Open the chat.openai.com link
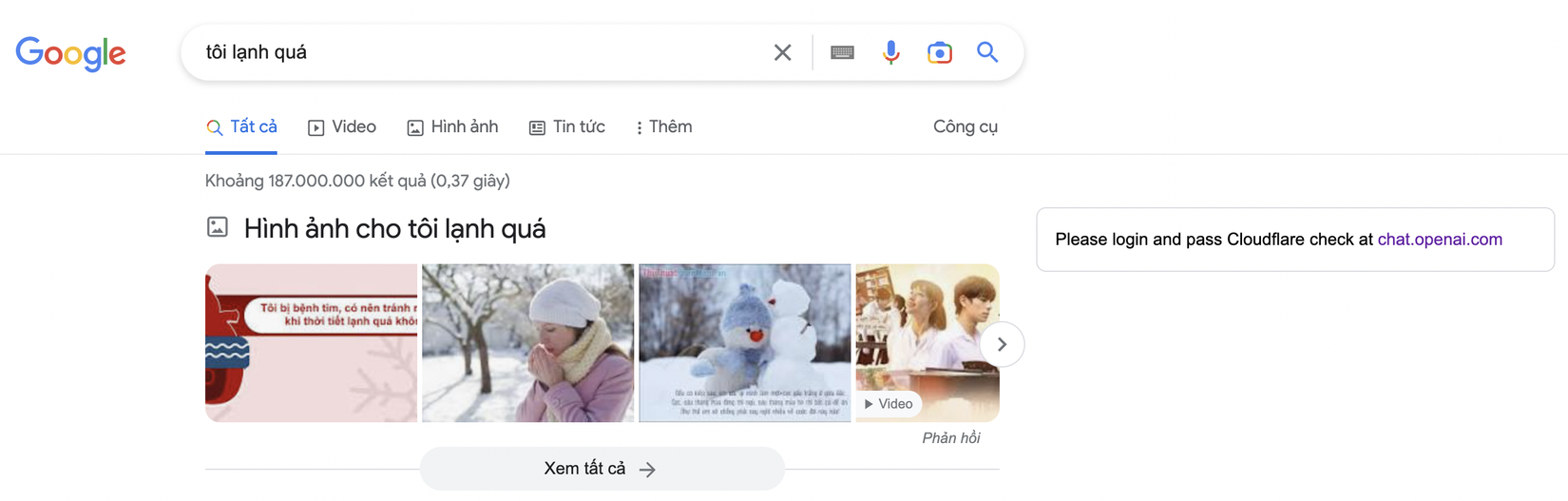Image resolution: width=1568 pixels, height=501 pixels. (1440, 240)
